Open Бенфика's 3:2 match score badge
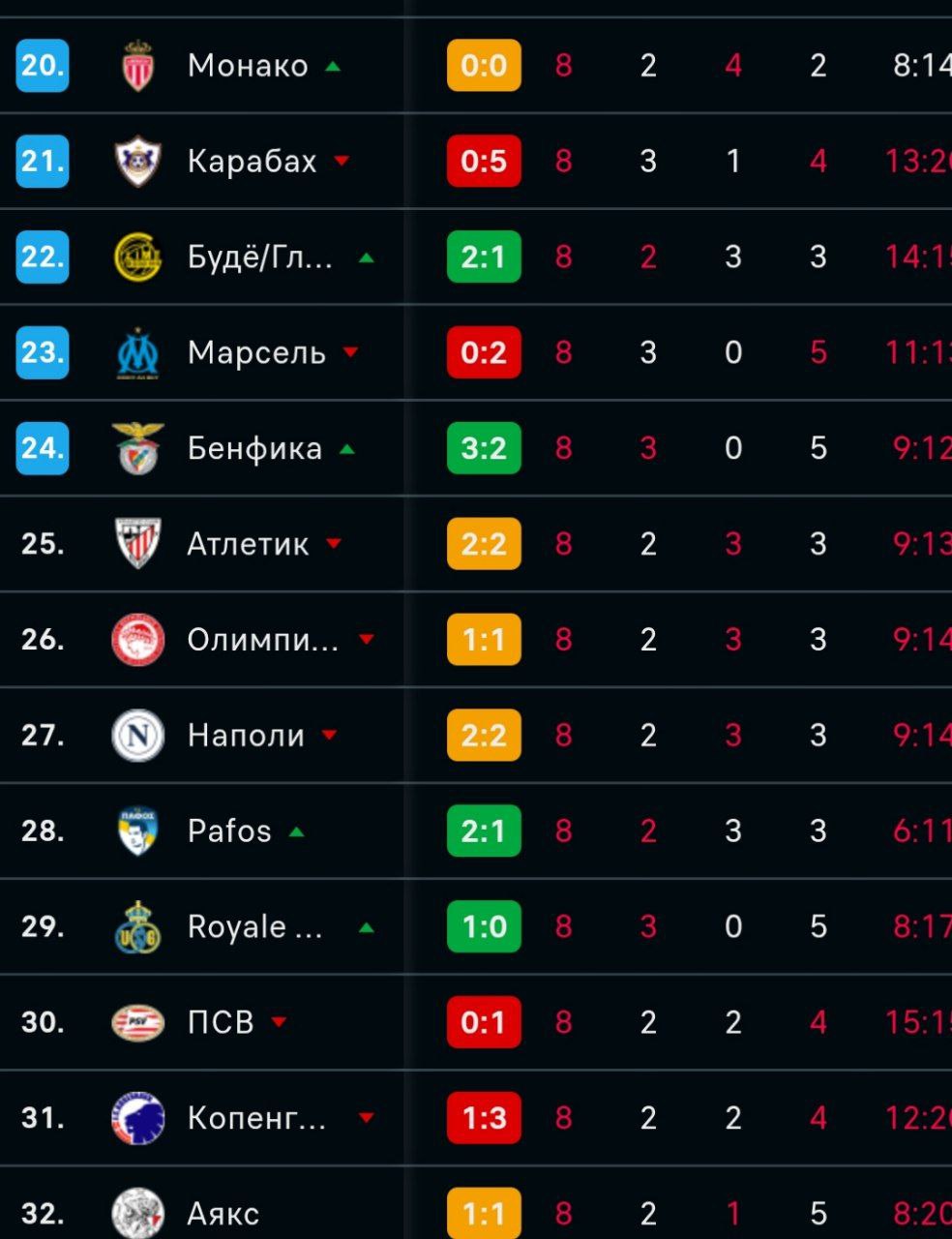 click(484, 448)
